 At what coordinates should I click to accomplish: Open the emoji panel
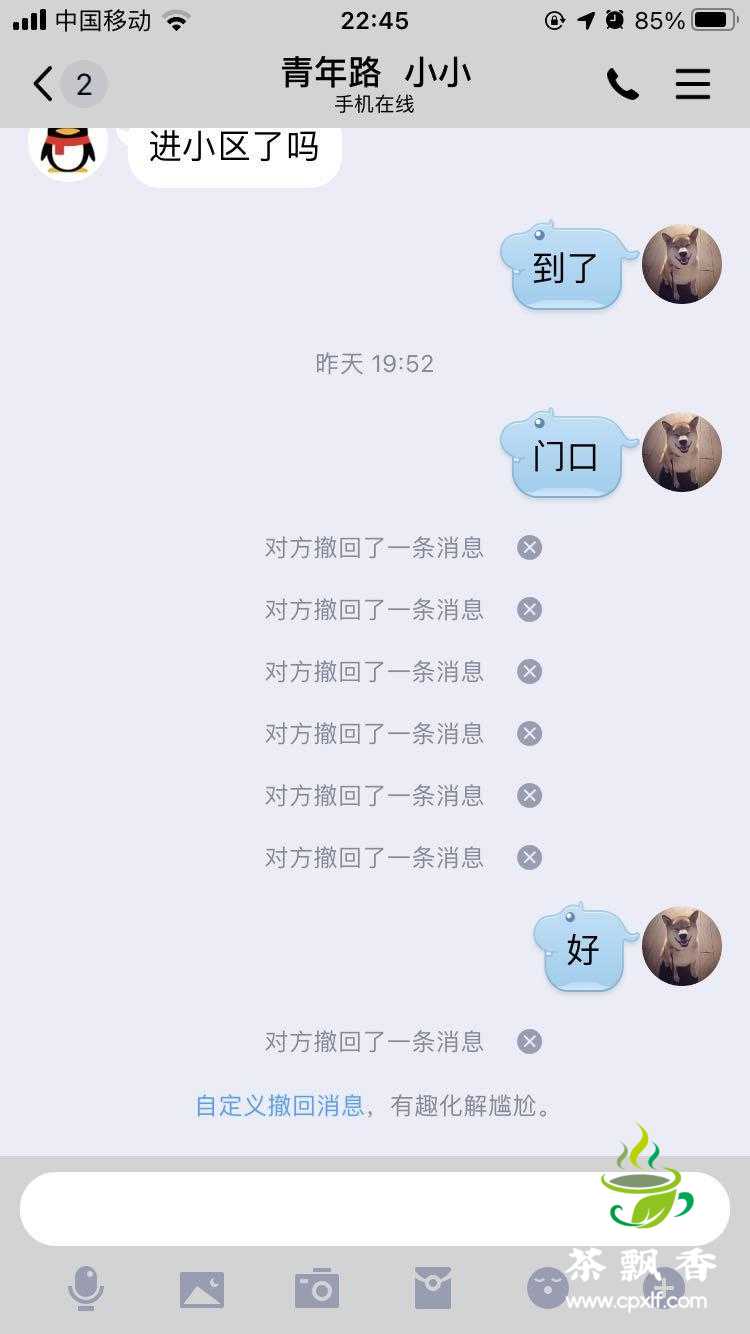pos(548,1289)
